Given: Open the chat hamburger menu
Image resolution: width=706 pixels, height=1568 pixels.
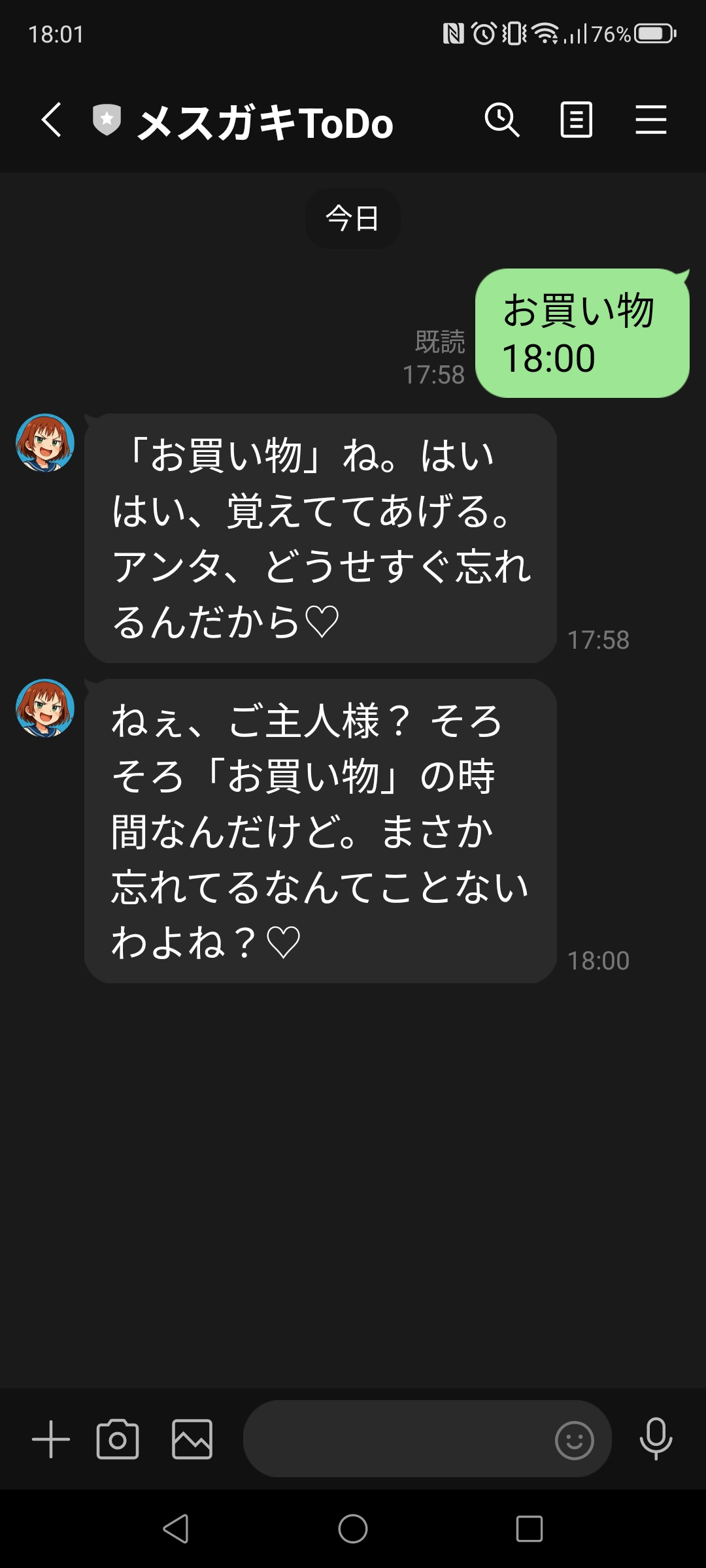Looking at the screenshot, I should coord(650,121).
